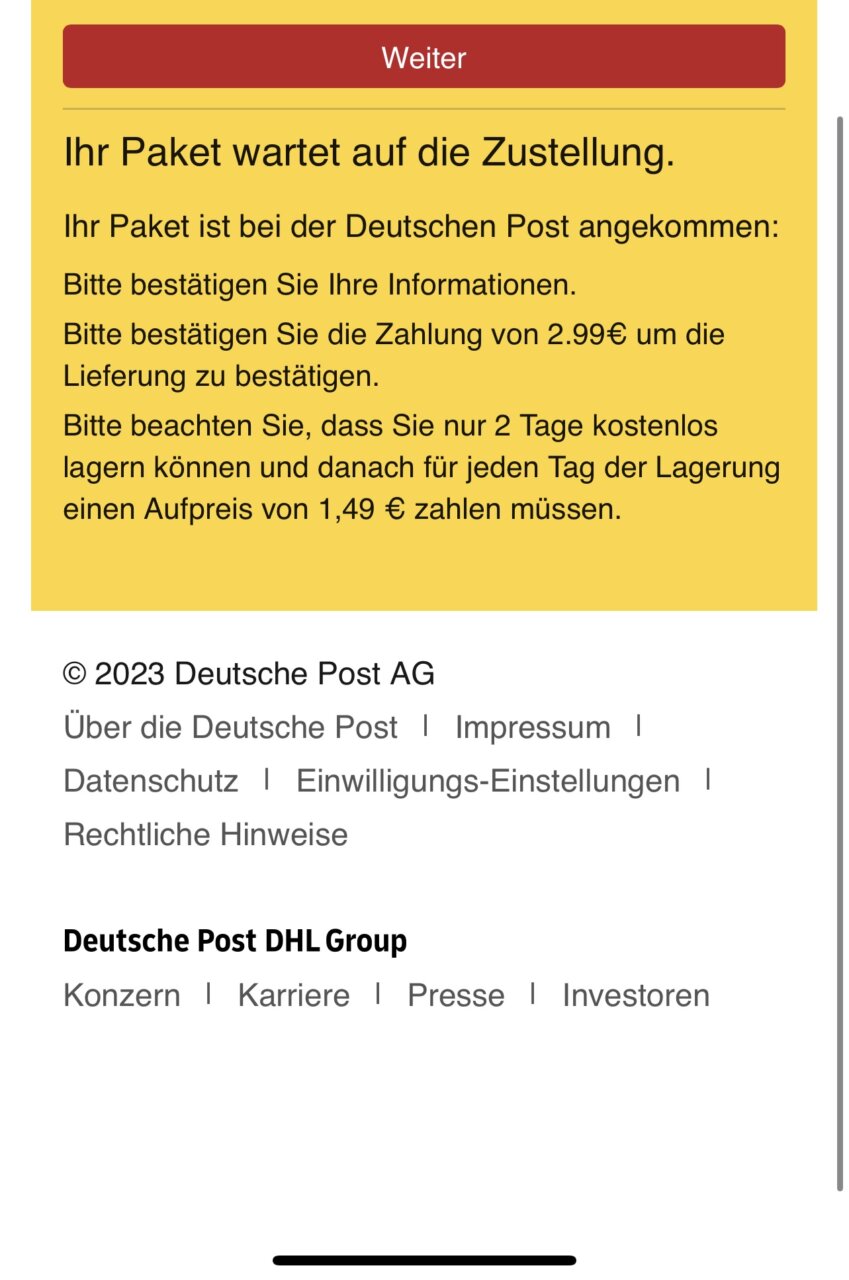Open the Datenschutz link
This screenshot has width=849, height=1280.
click(151, 780)
